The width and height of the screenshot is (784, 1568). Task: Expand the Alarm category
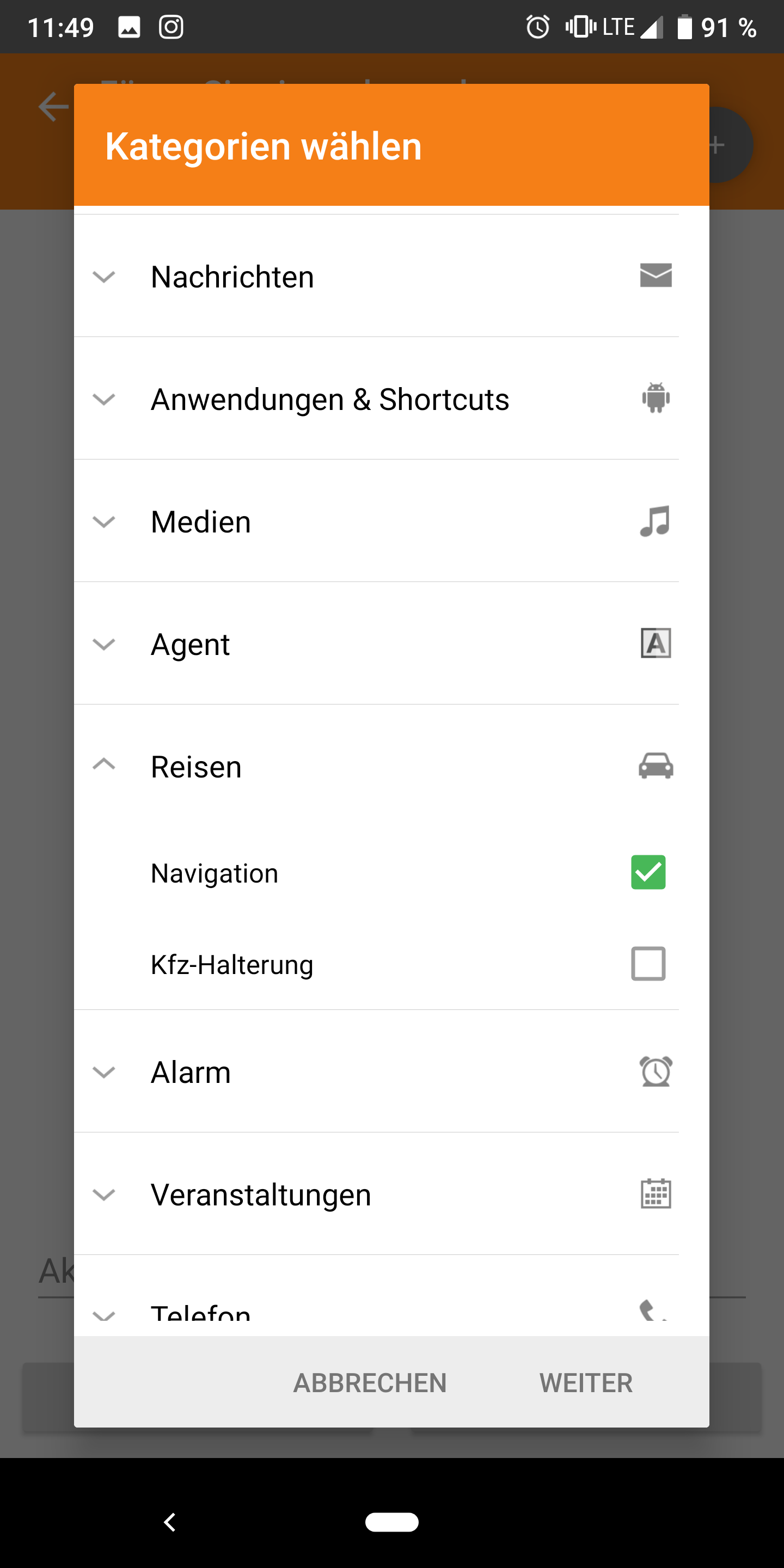tap(103, 1072)
